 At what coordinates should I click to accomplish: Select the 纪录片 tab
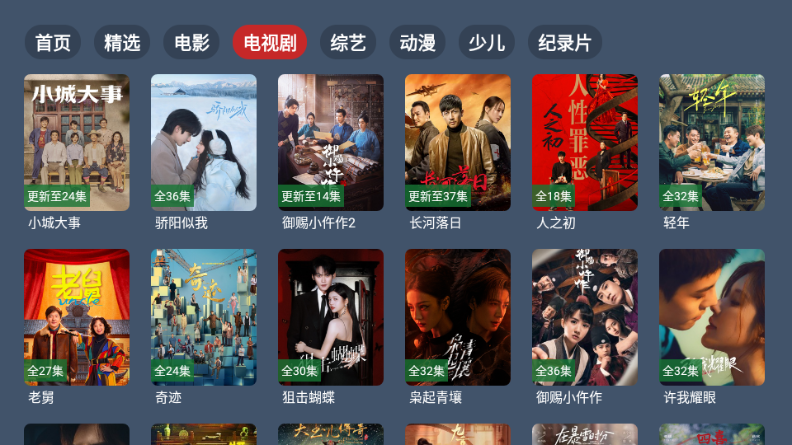(x=564, y=43)
